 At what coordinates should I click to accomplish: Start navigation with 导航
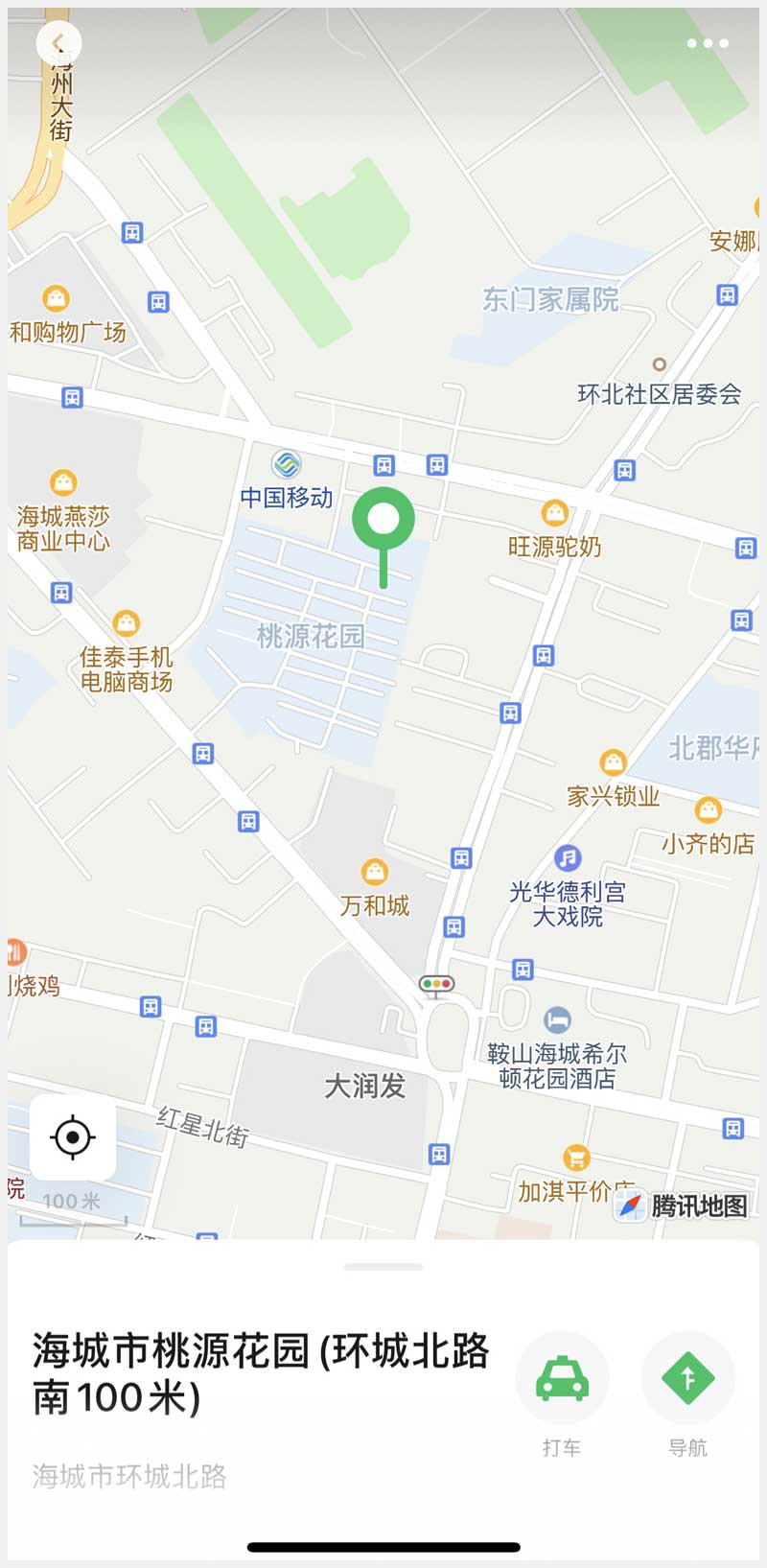(x=687, y=1378)
